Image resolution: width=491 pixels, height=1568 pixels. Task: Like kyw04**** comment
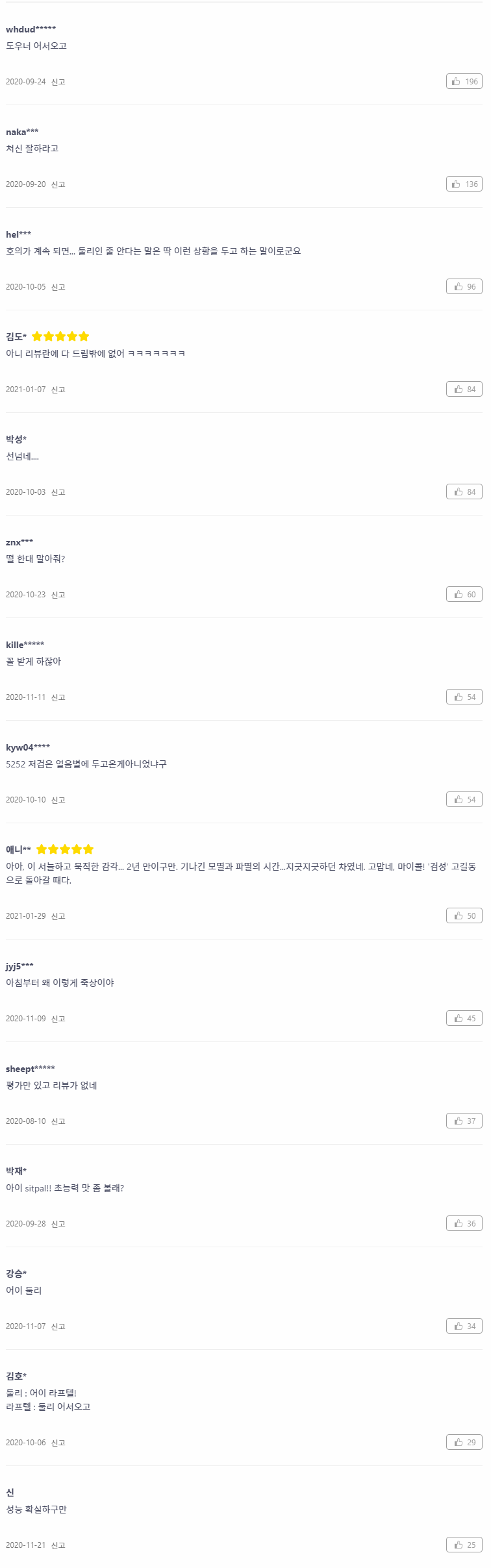point(464,799)
